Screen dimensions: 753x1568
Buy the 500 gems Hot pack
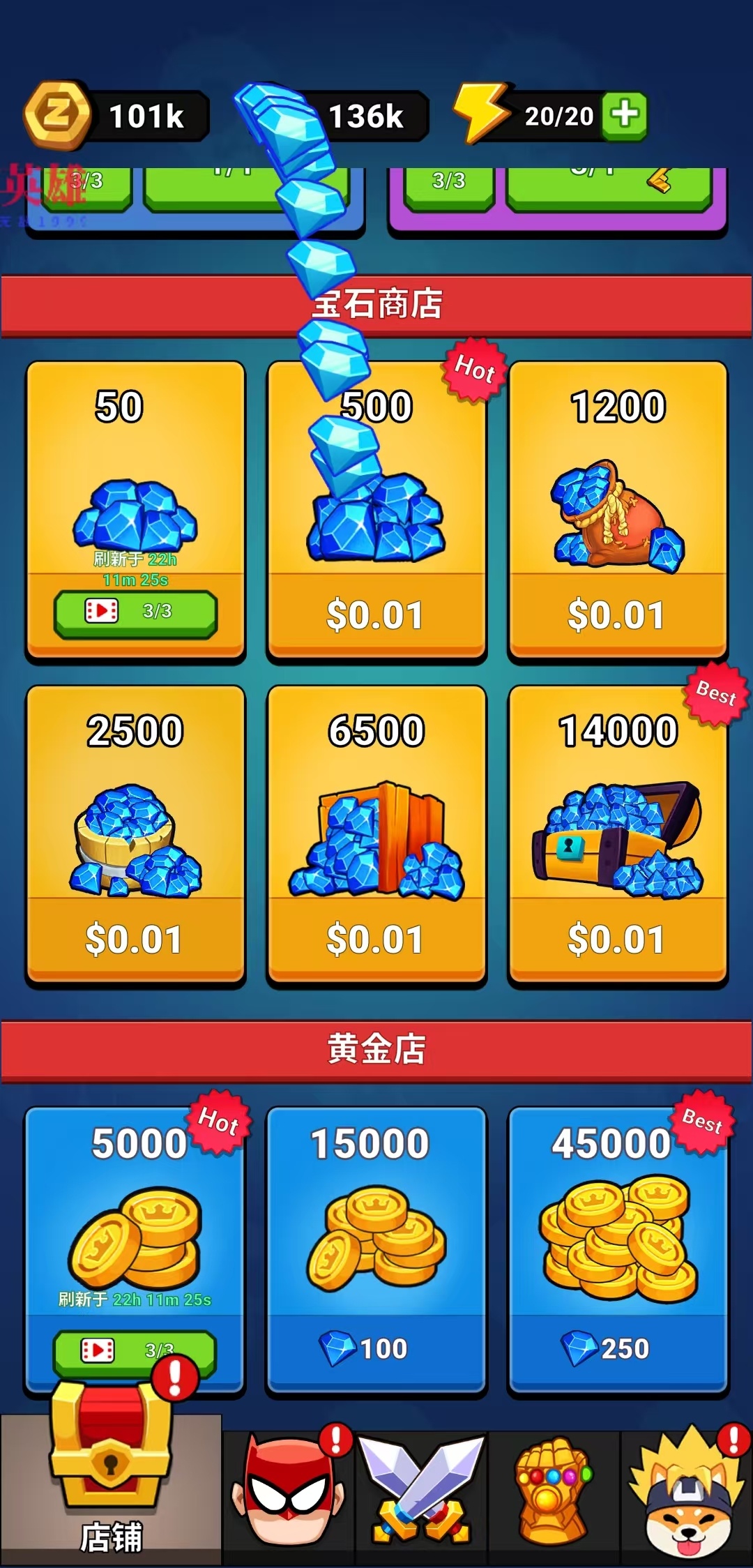coord(376,615)
